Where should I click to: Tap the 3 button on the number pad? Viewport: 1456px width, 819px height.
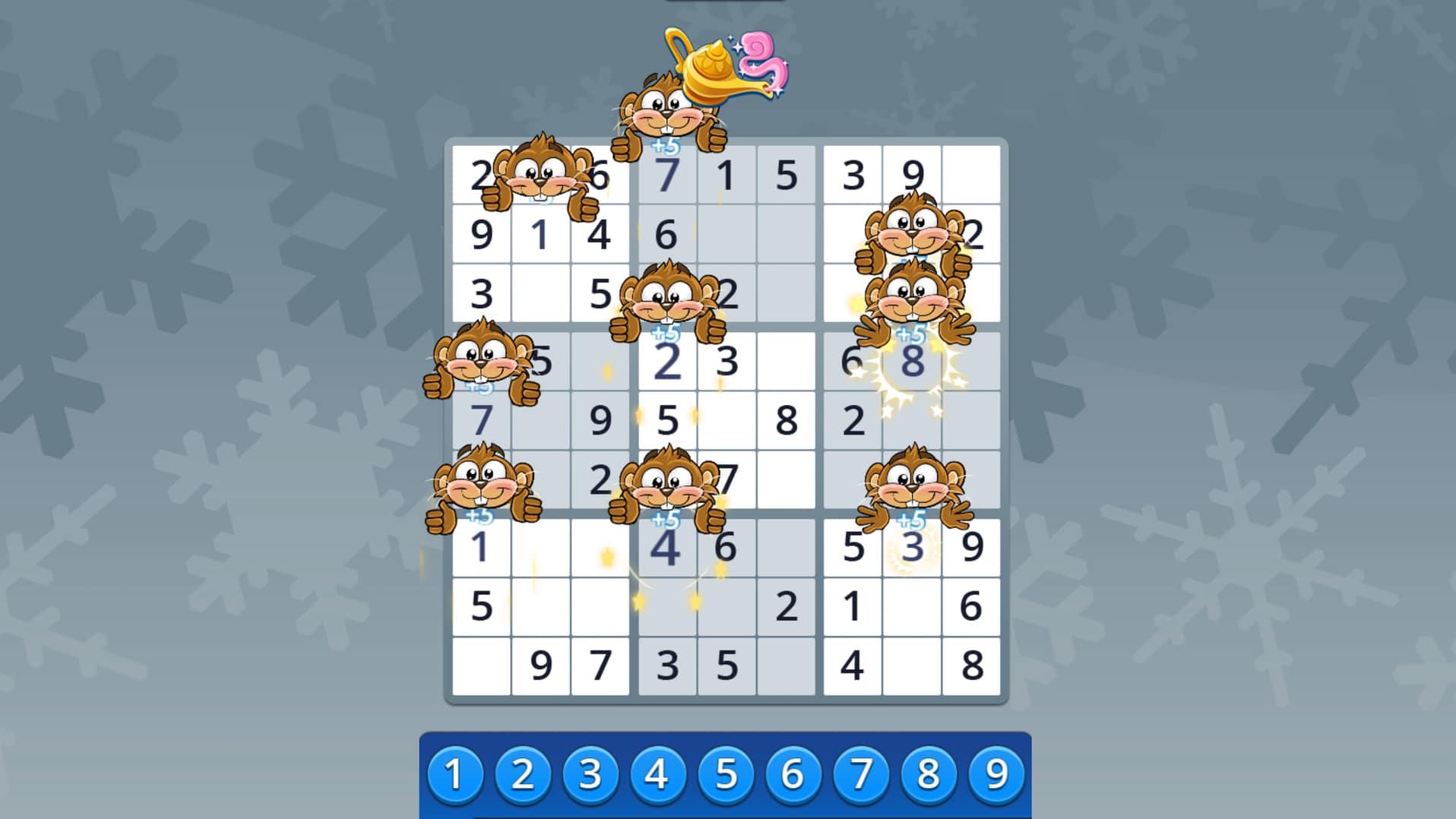click(590, 774)
